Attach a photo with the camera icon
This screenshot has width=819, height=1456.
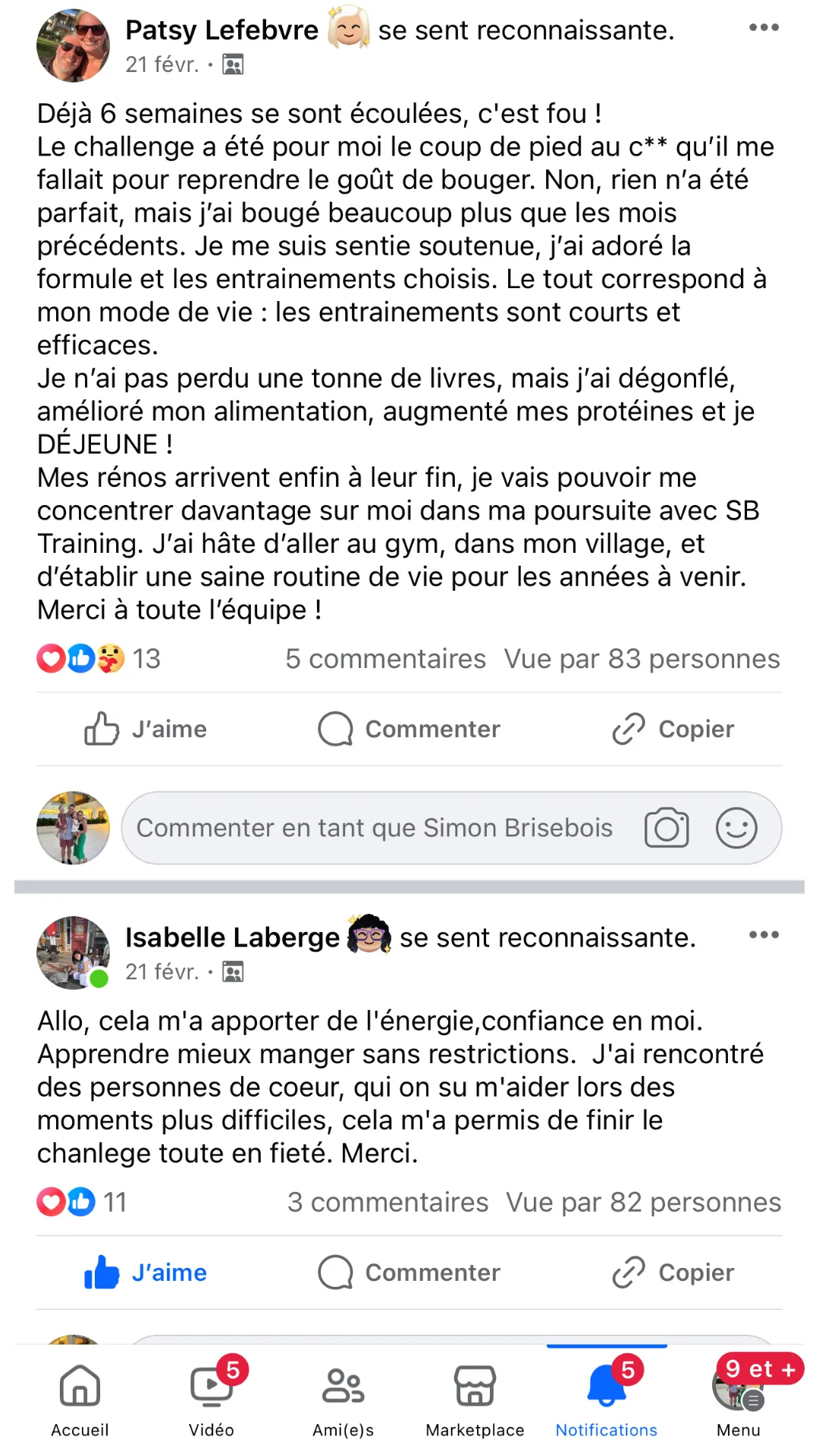click(667, 828)
